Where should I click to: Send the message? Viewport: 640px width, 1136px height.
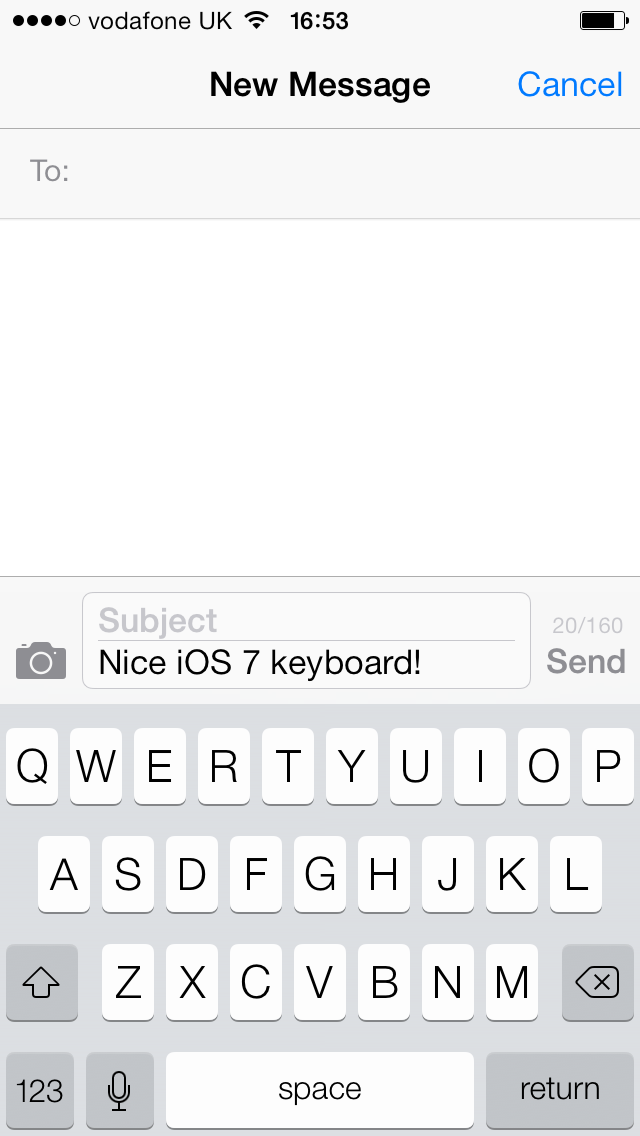(586, 661)
